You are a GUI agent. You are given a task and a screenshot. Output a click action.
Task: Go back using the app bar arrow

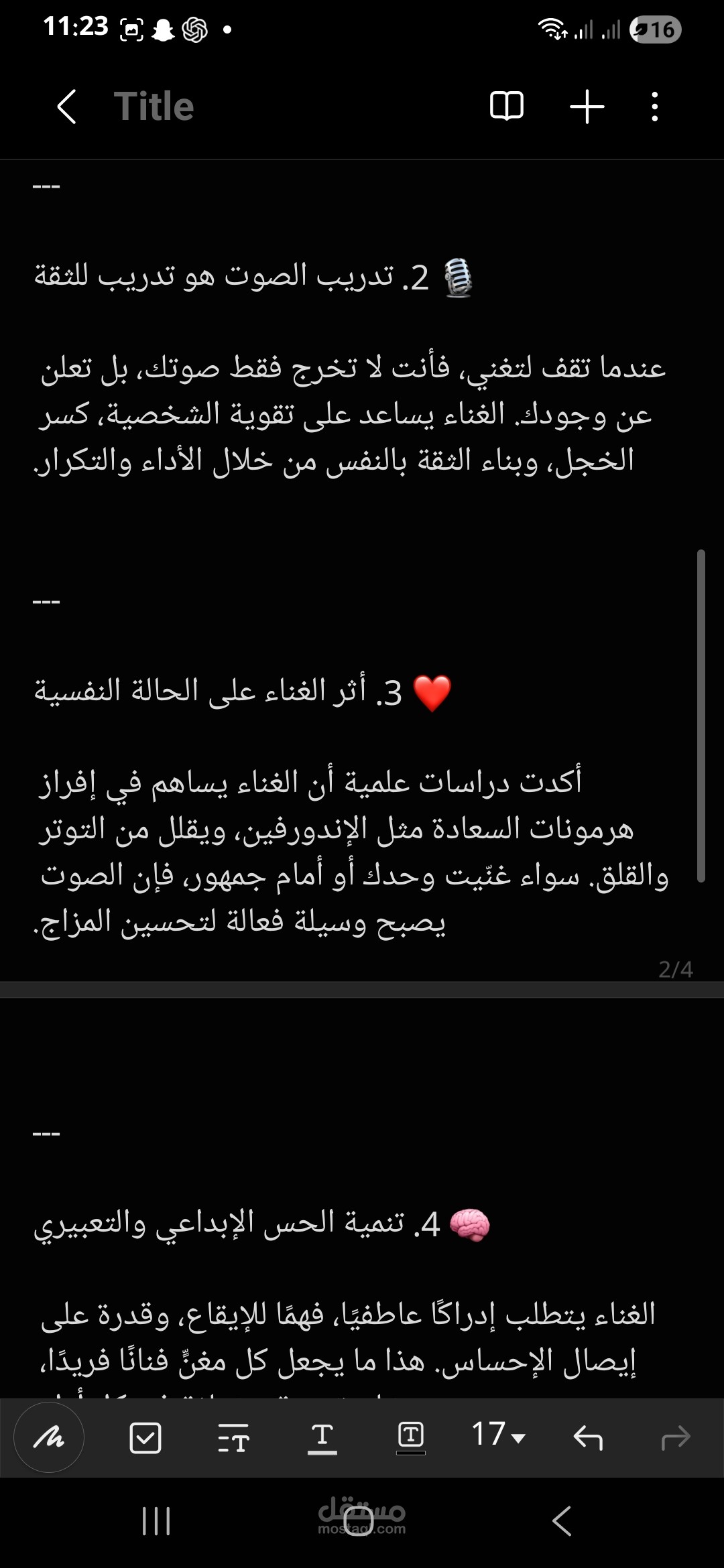pos(66,107)
